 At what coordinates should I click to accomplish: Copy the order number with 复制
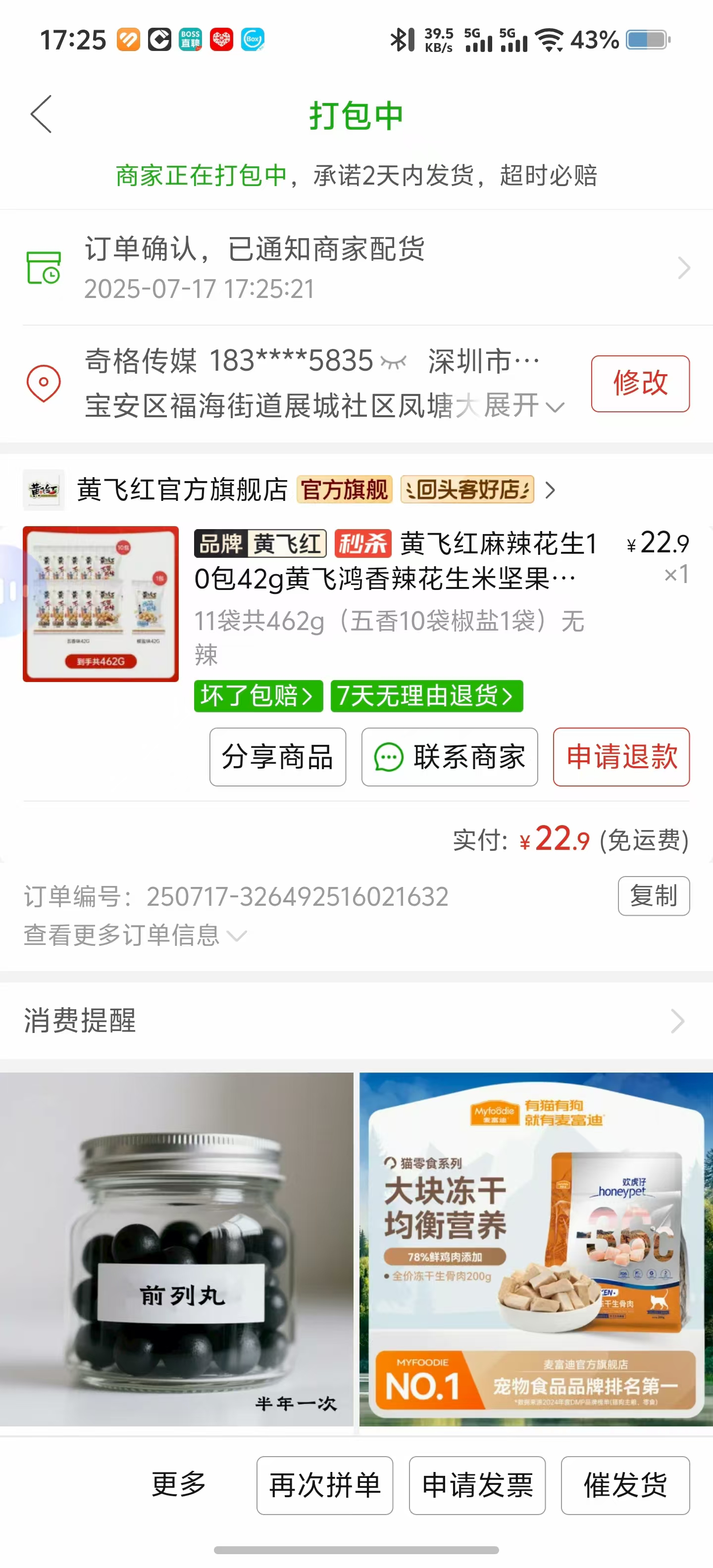coord(653,895)
